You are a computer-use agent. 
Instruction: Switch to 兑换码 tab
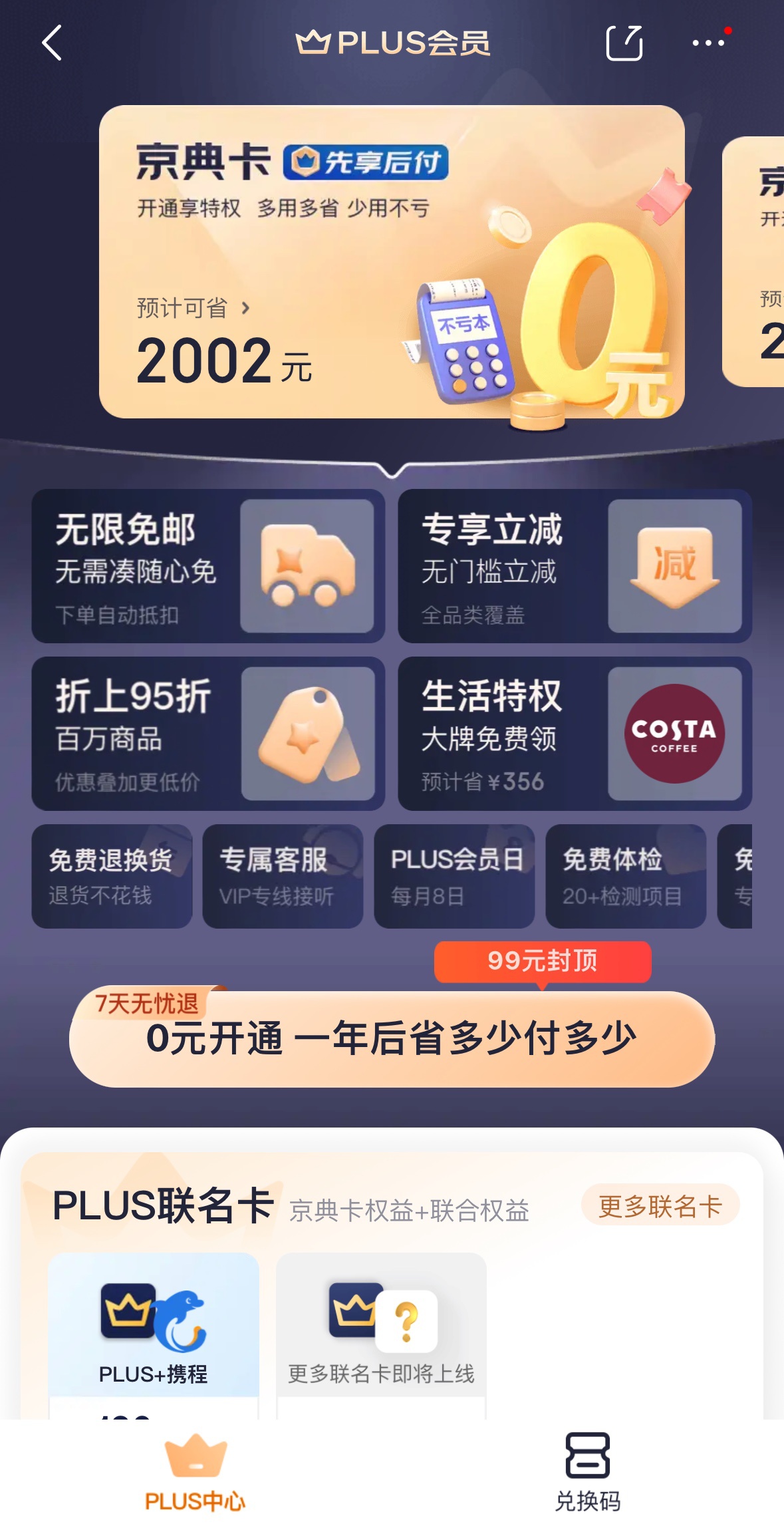click(587, 1472)
